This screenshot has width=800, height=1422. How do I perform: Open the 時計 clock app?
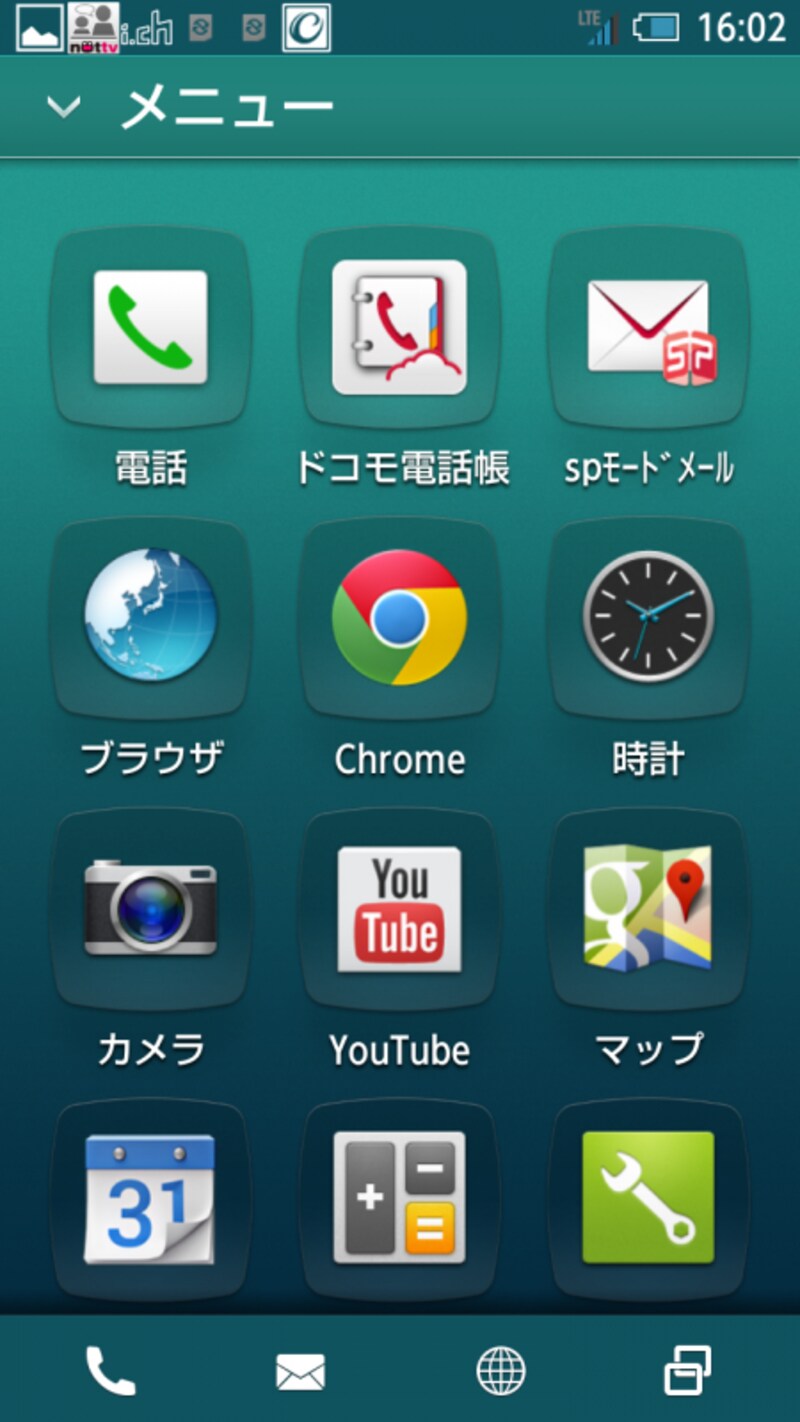649,616
